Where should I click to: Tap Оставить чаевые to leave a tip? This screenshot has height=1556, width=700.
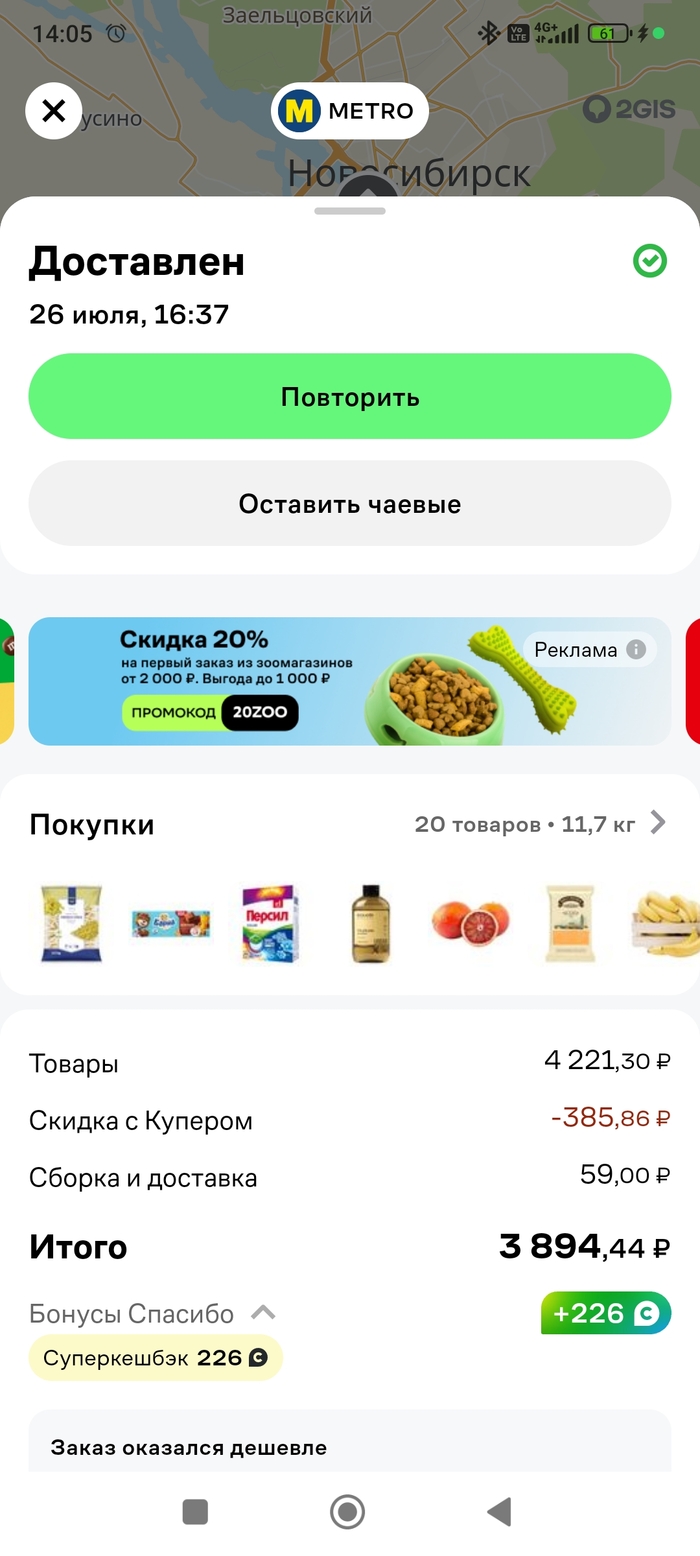pos(349,504)
